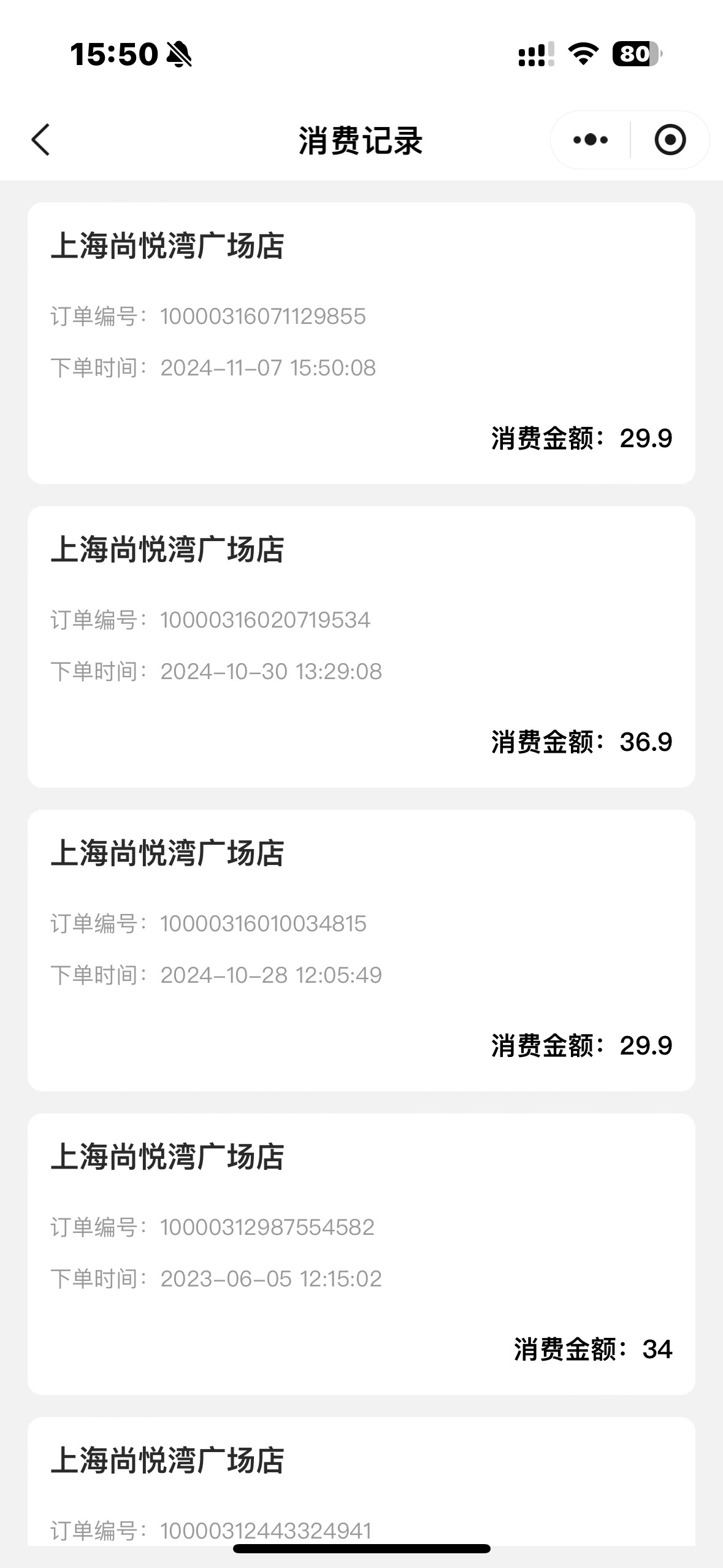Select order card 10000312443324941
Image resolution: width=723 pixels, height=1568 pixels.
[361, 1482]
